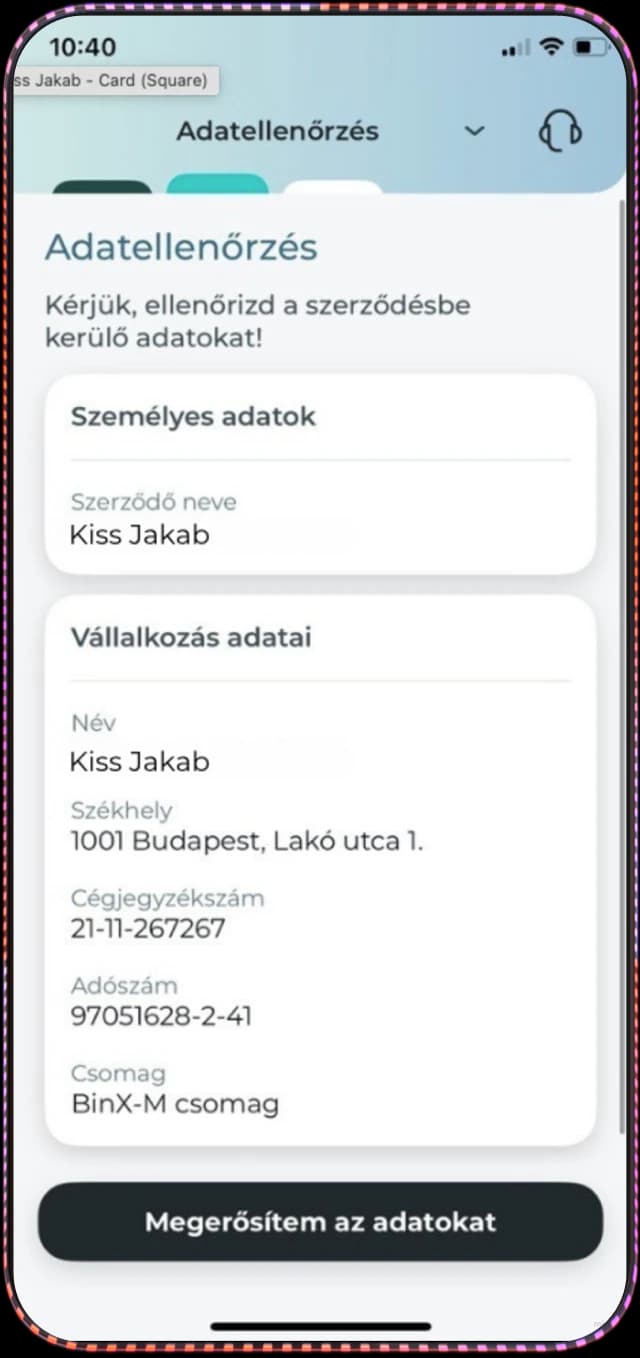Open the headset support icon
The height and width of the screenshot is (1358, 640).
tap(560, 131)
